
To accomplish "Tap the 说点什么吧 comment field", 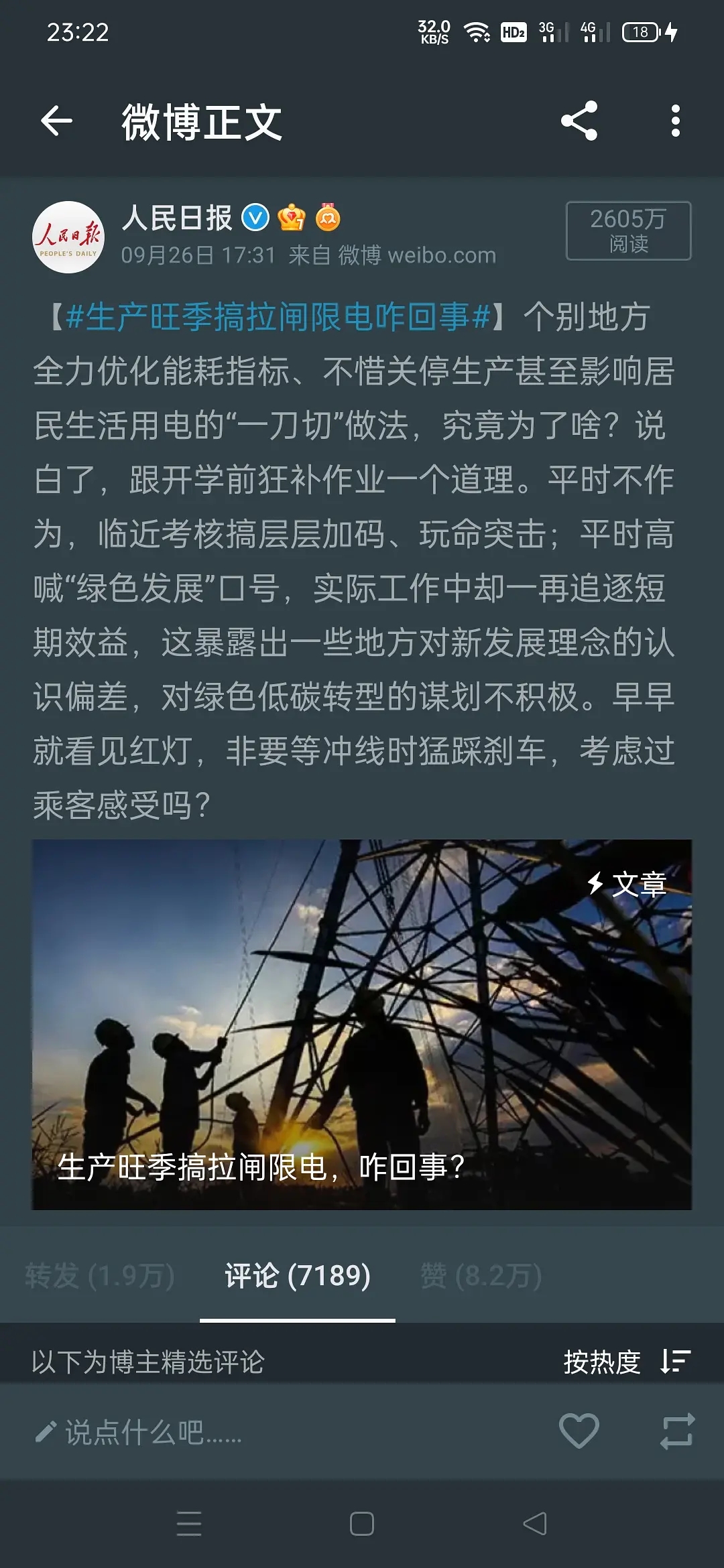I will pyautogui.click(x=154, y=1433).
